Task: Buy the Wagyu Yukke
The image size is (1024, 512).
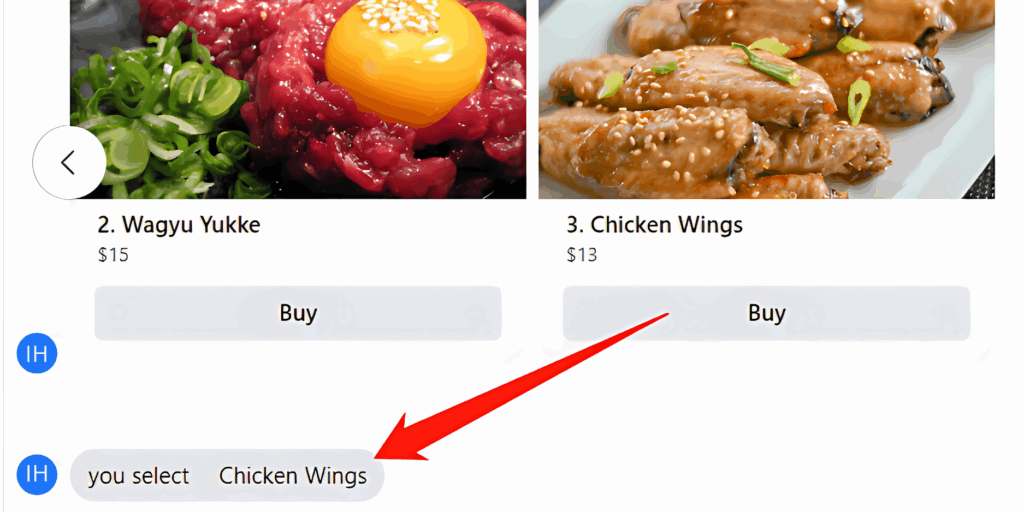Action: (x=297, y=313)
